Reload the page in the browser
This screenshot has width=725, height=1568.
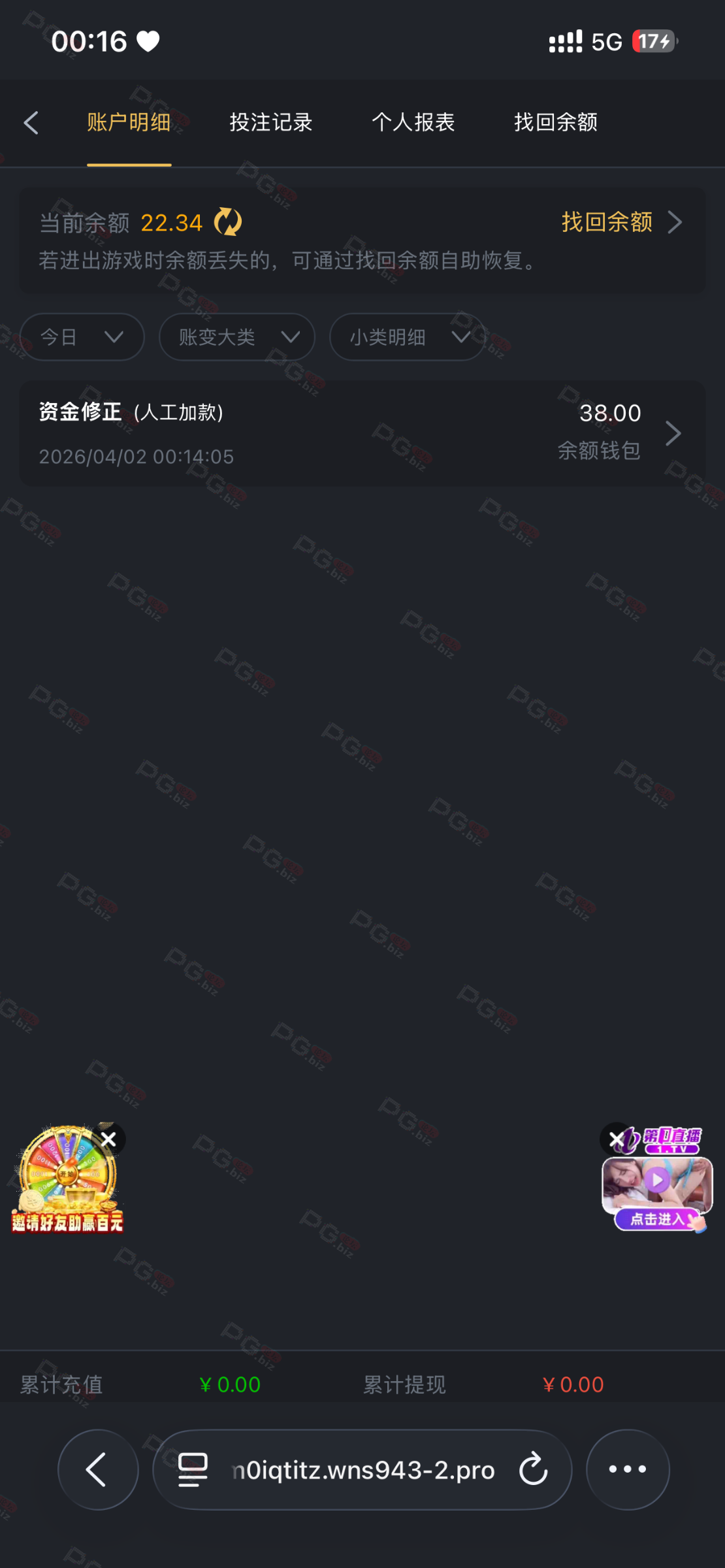533,1470
